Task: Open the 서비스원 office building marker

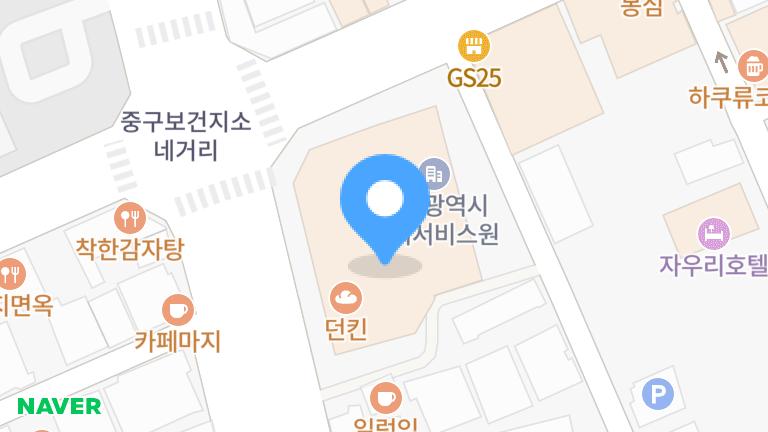Action: (x=434, y=174)
